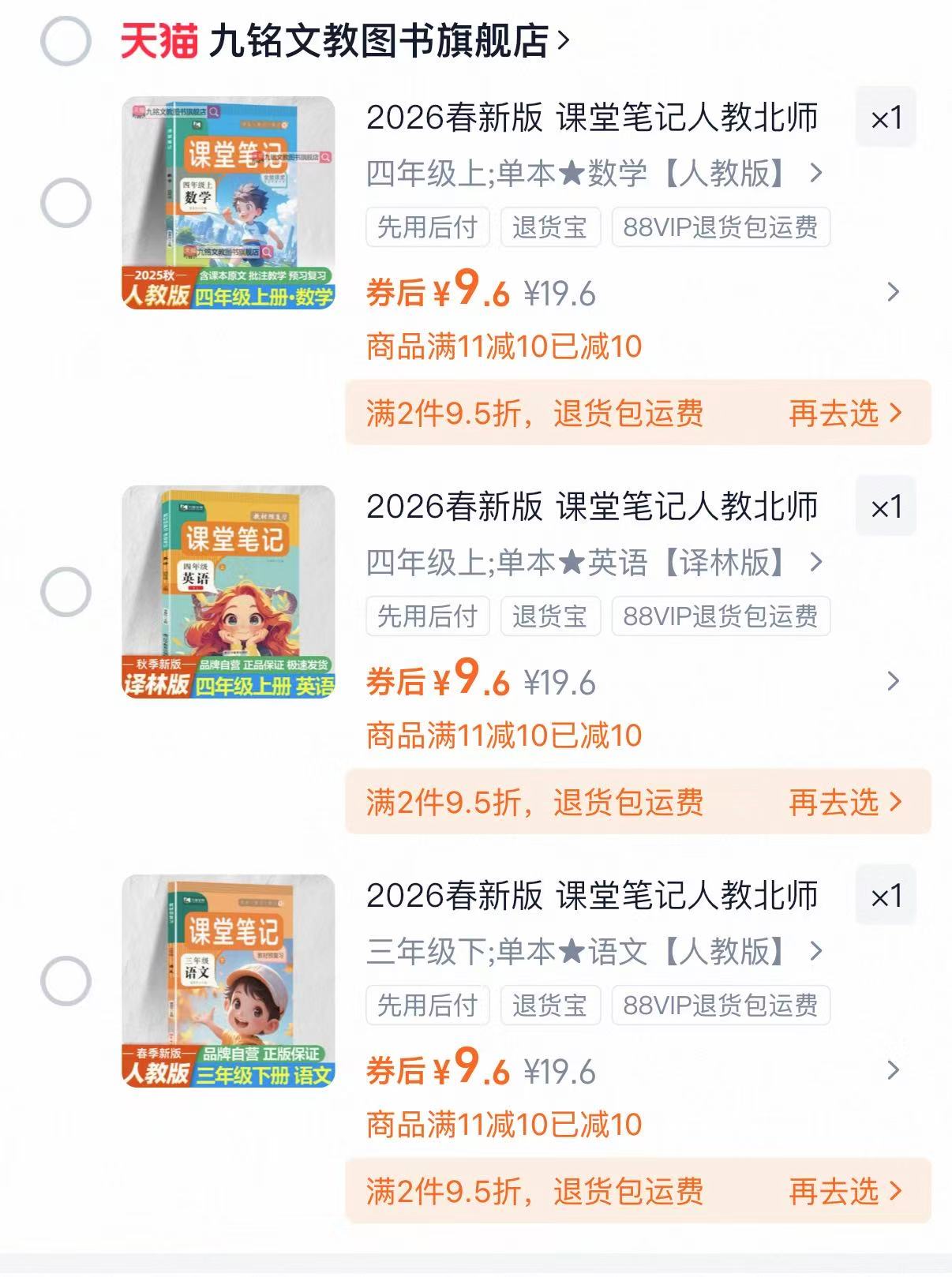Open the first product's thumbnail image
This screenshot has width=952, height=1277.
pos(229,197)
